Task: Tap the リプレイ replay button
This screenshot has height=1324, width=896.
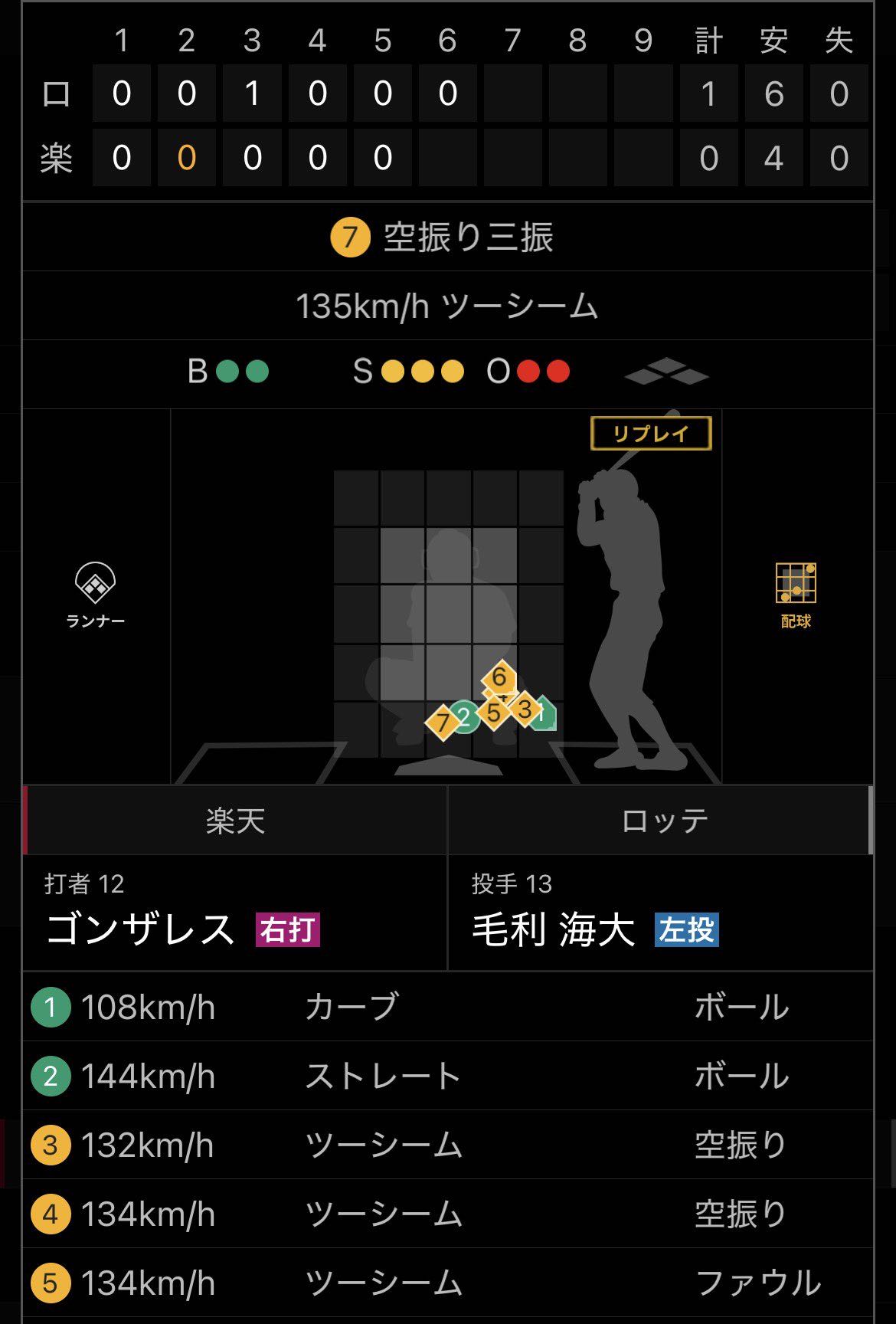Action: click(651, 434)
